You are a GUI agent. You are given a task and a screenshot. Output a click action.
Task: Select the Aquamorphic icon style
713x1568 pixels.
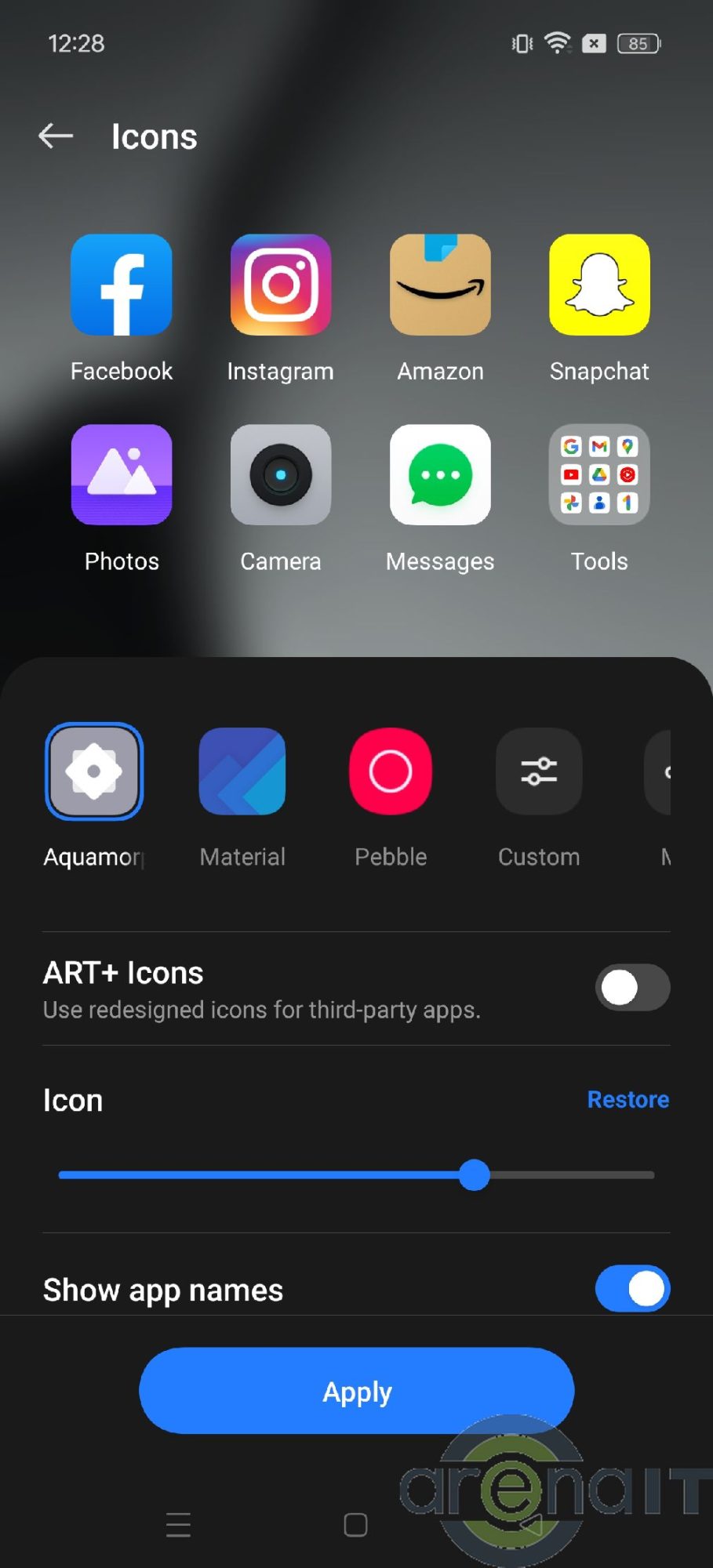94,772
